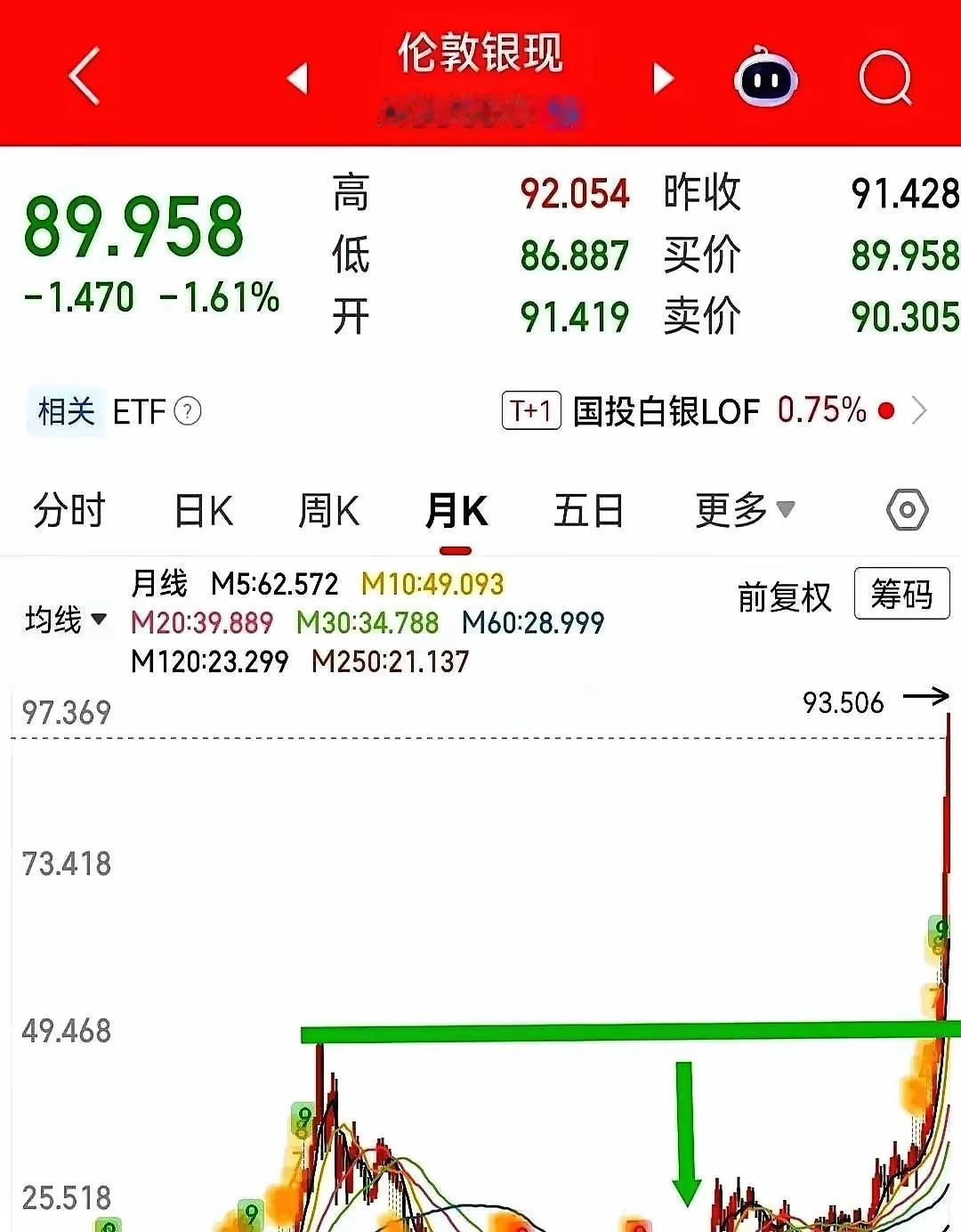Toggle the 筹码 chip distribution panel

[x=901, y=596]
